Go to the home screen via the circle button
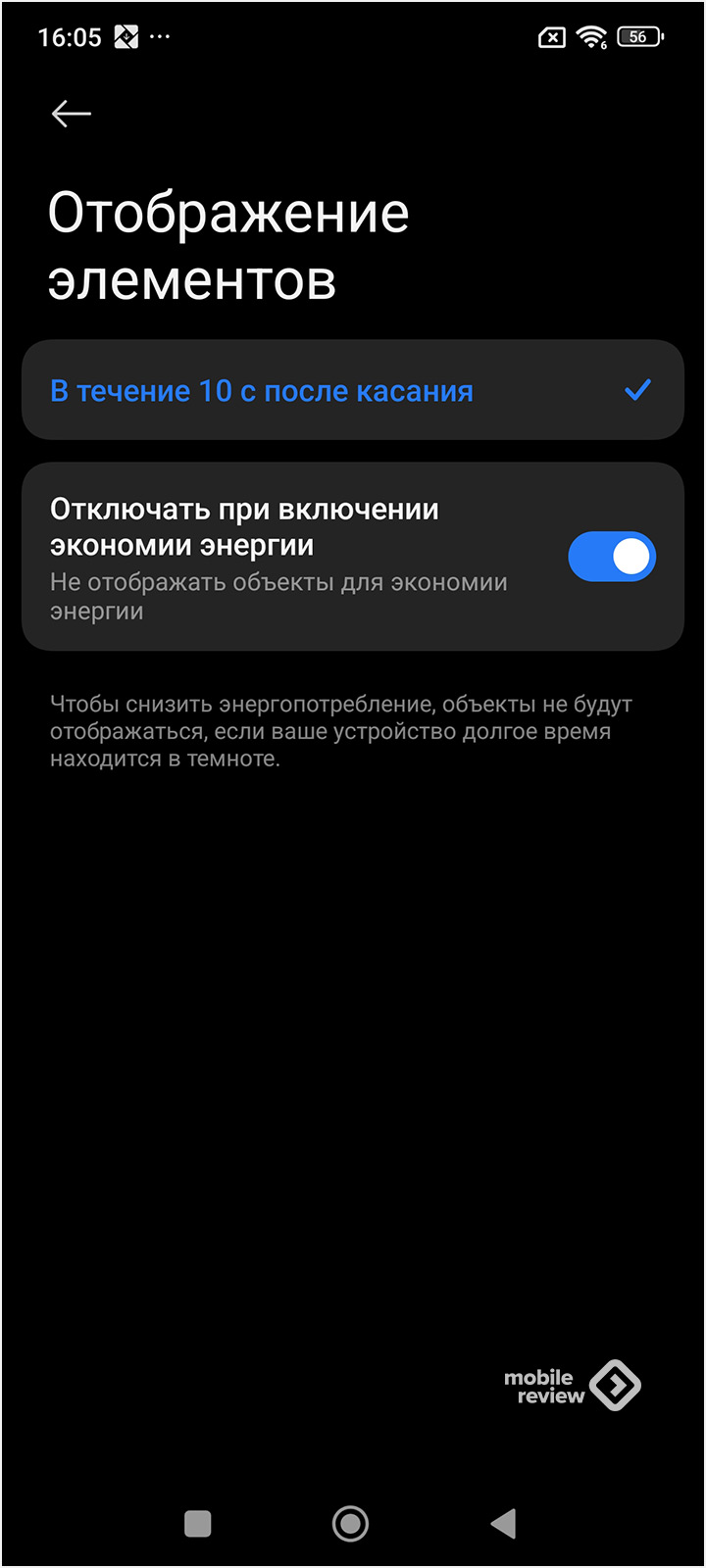This screenshot has width=706, height=1568. point(351,1523)
